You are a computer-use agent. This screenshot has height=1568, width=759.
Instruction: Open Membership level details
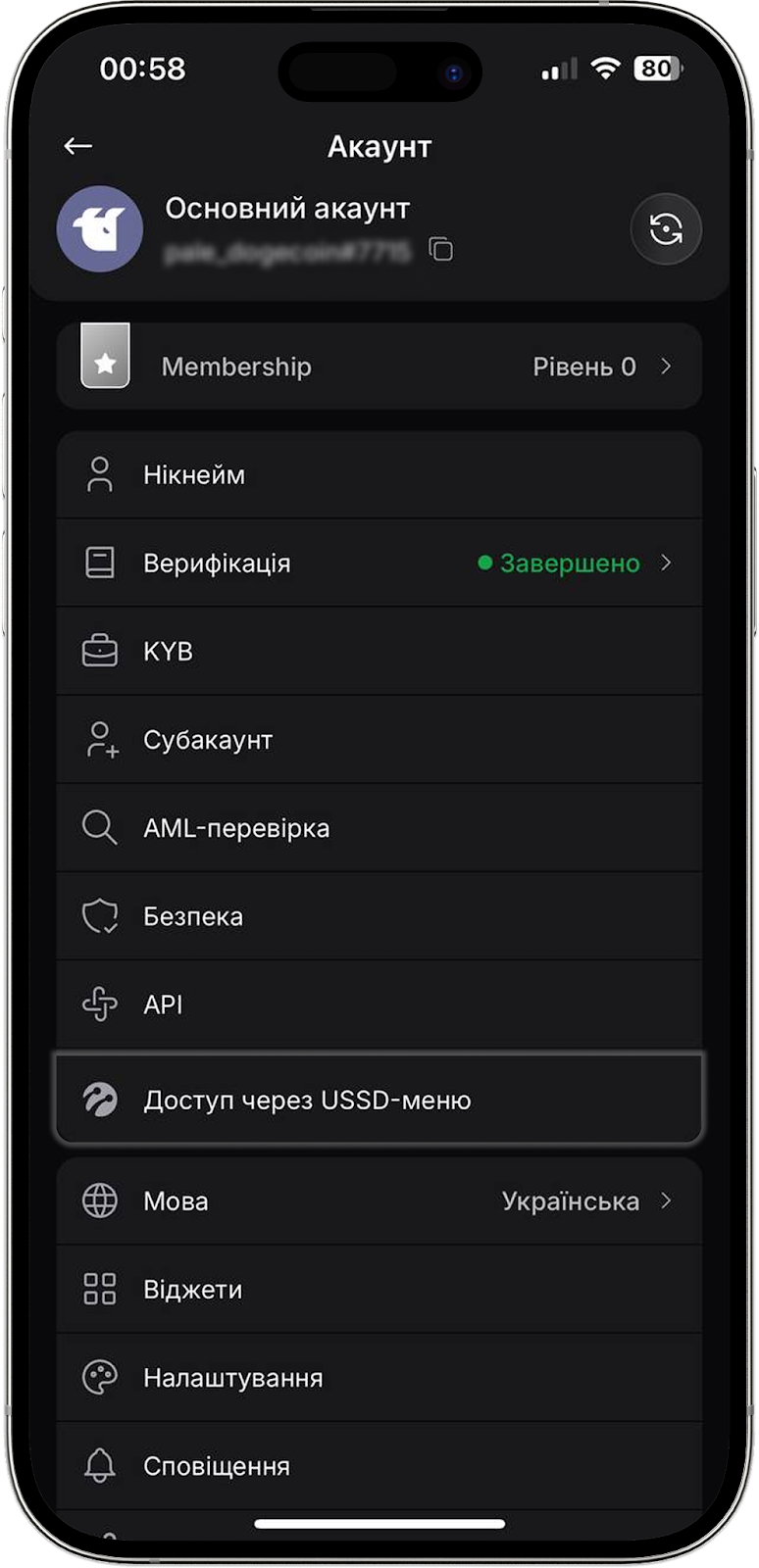tap(379, 367)
